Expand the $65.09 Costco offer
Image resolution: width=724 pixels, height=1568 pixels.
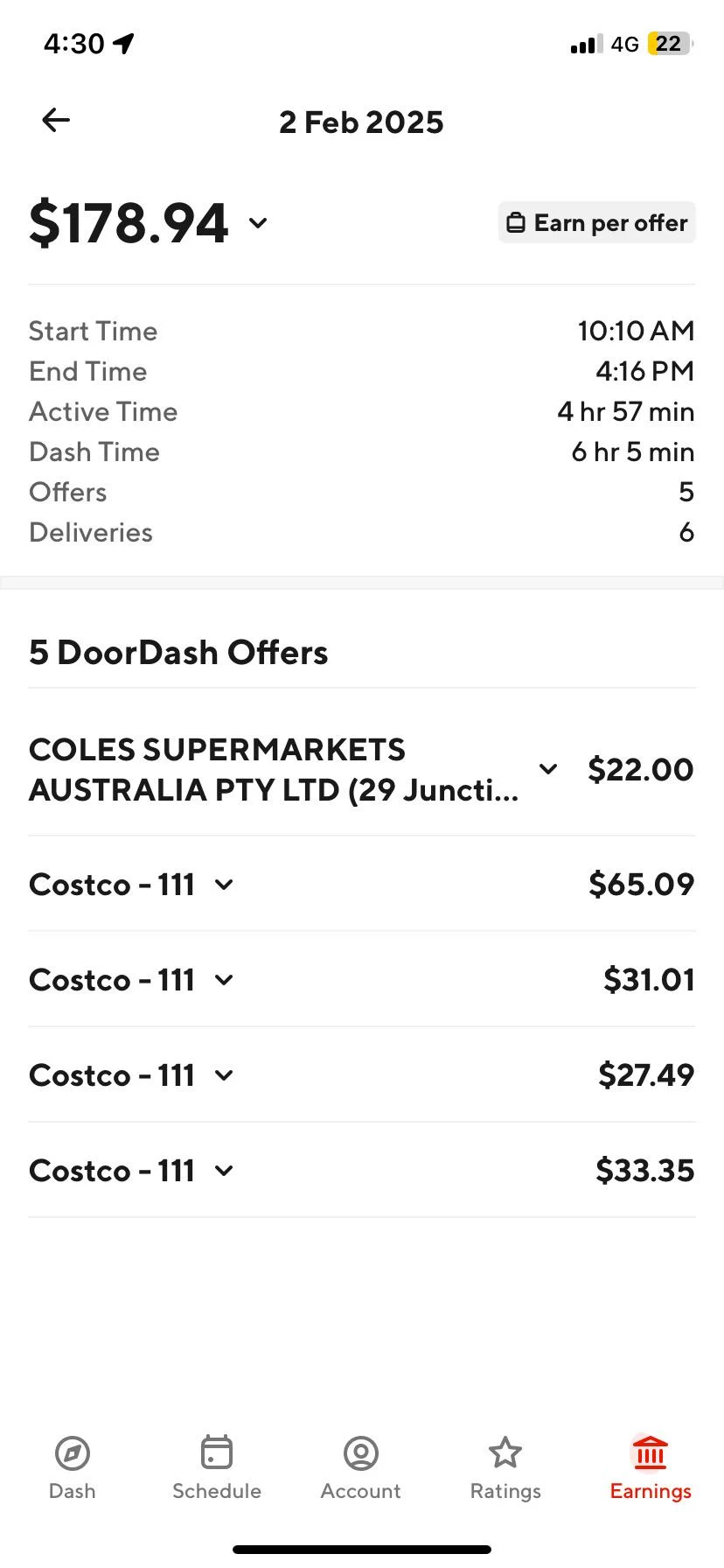tap(223, 885)
